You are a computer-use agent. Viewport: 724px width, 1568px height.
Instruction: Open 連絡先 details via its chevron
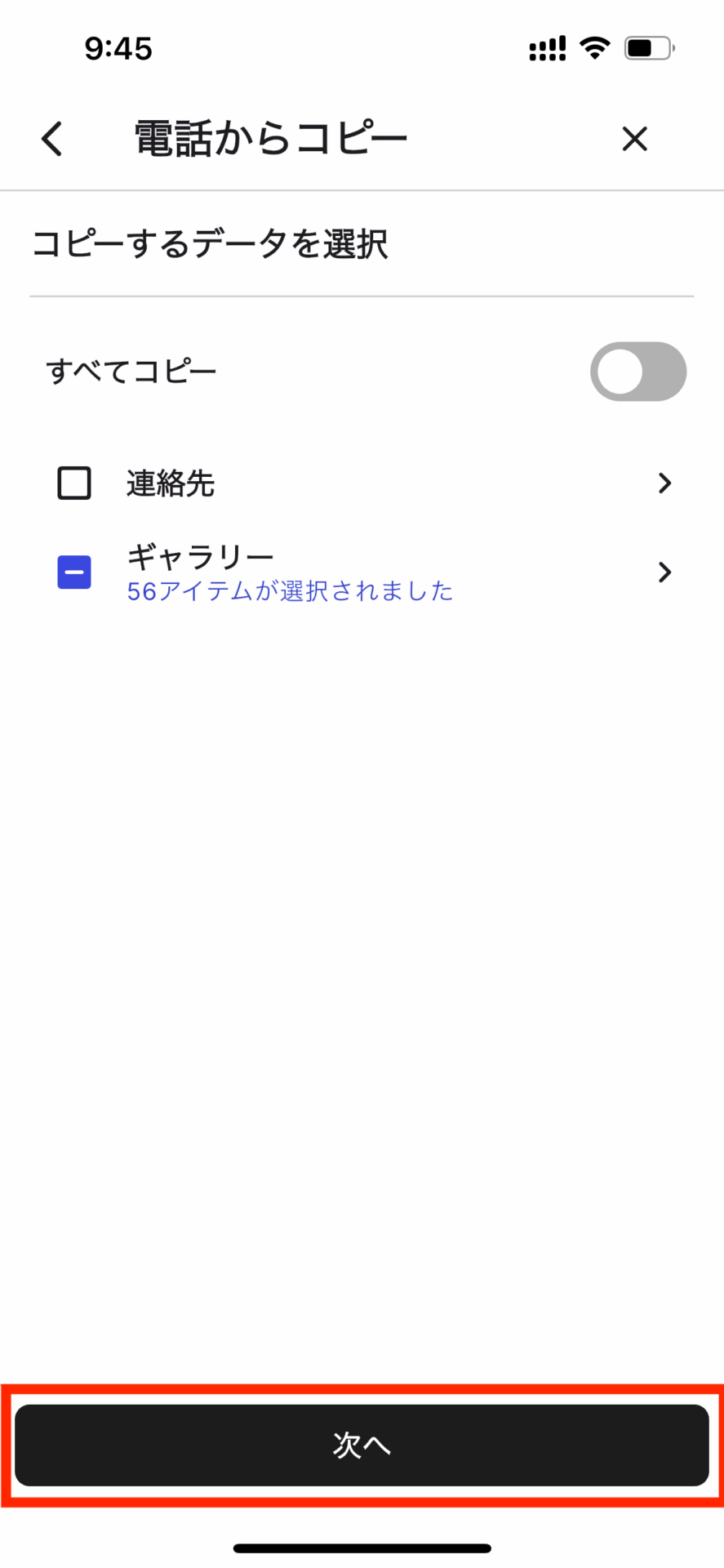pyautogui.click(x=664, y=483)
